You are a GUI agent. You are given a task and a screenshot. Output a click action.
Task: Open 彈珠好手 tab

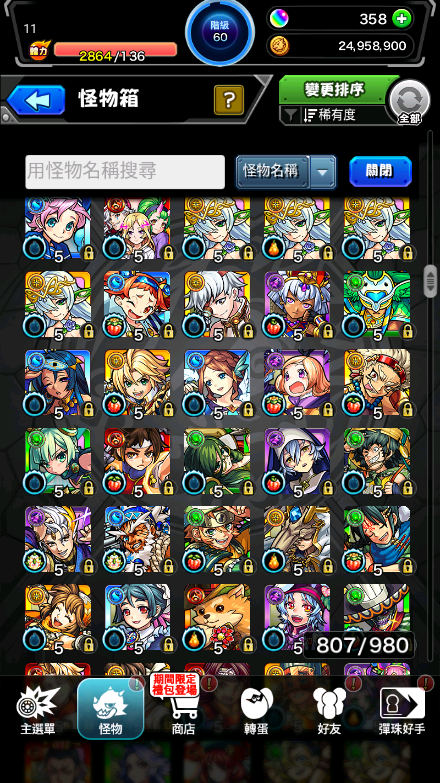[403, 709]
